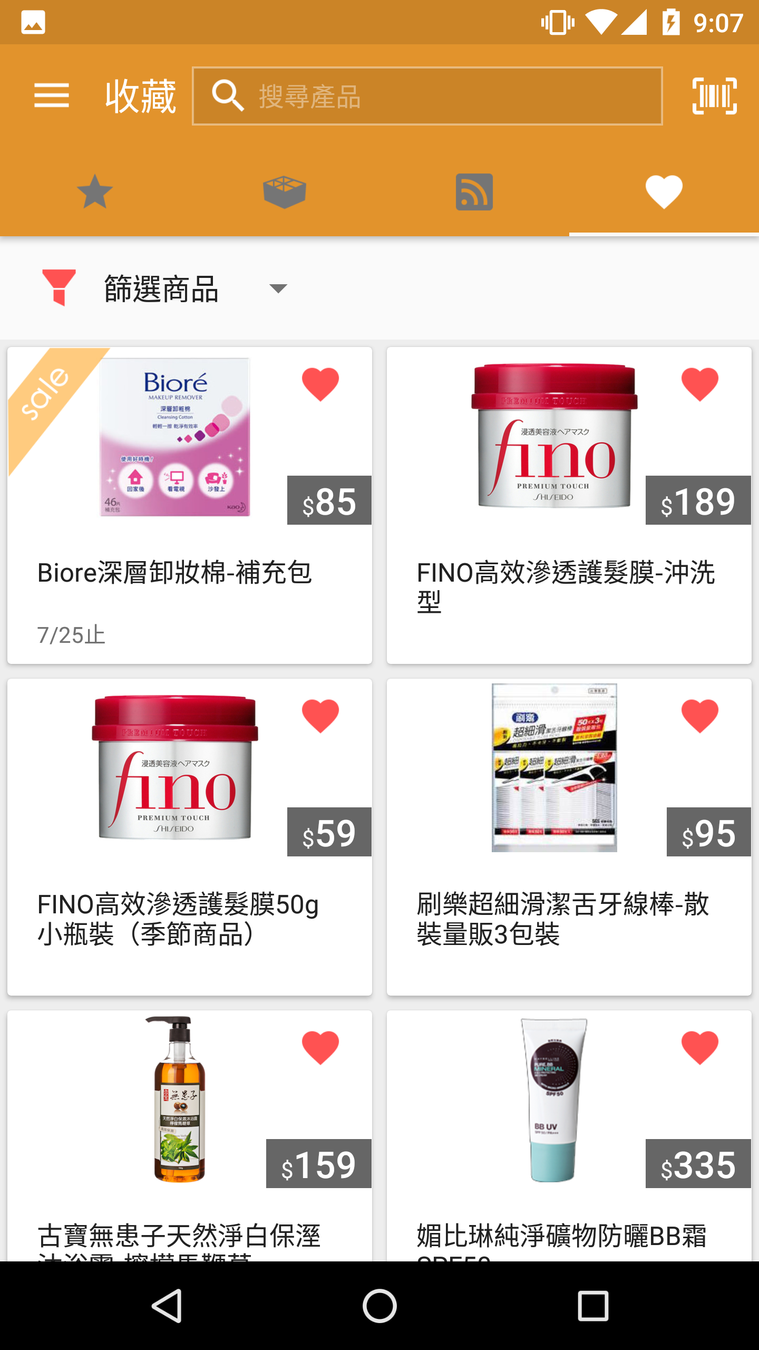759x1350 pixels.
Task: Tap the heart on 刷樂超細滑潔舌牙線棒
Action: [700, 716]
